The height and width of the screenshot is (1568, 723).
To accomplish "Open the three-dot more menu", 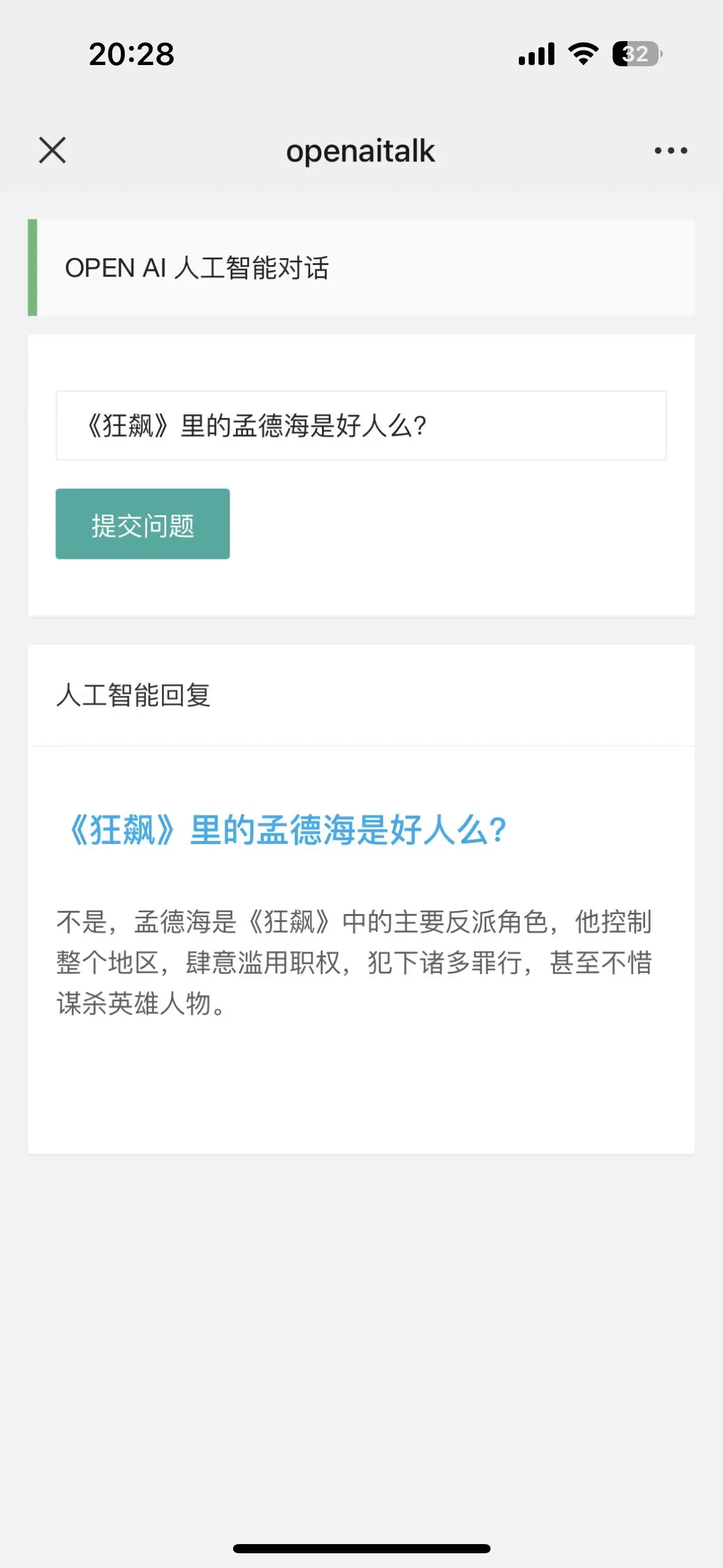I will (x=670, y=150).
